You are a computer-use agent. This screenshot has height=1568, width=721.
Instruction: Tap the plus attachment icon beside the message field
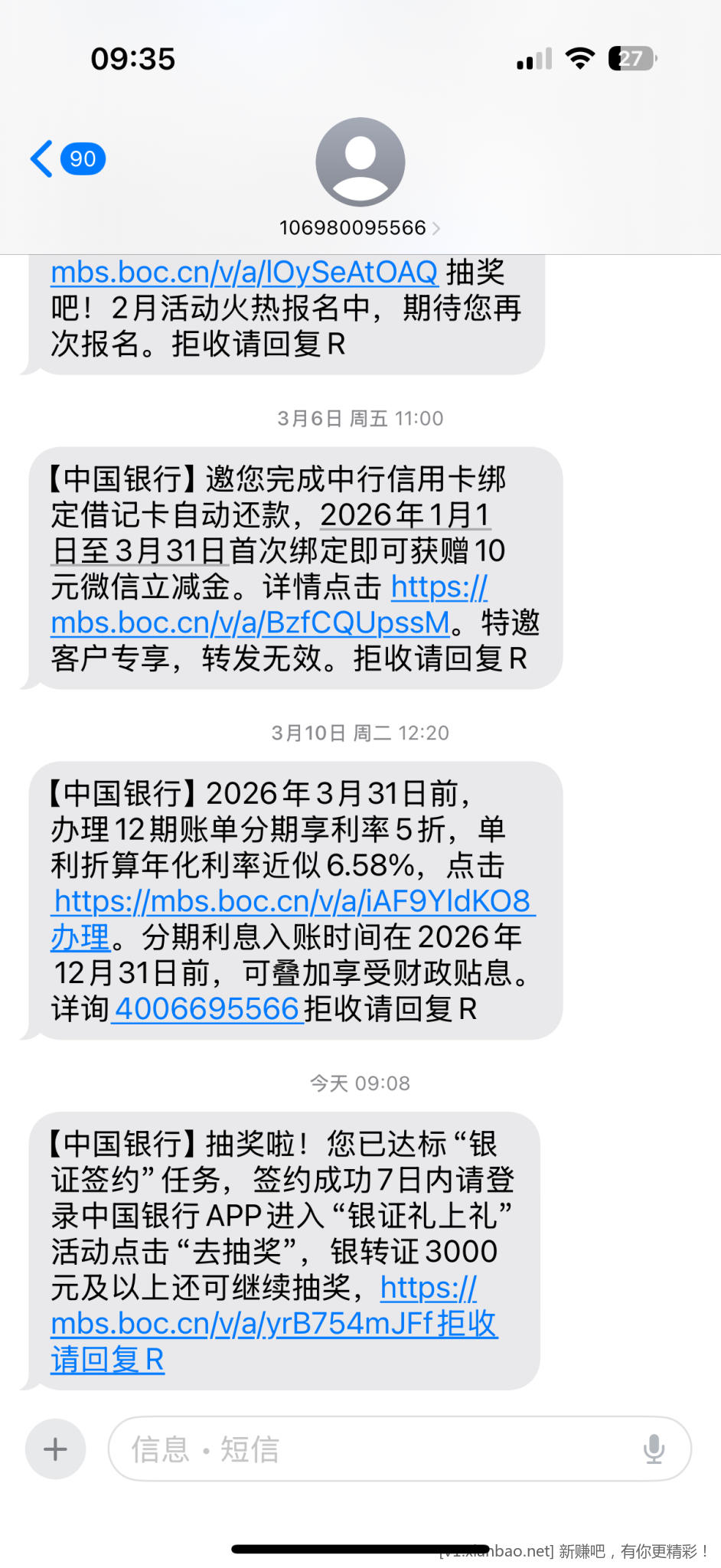pyautogui.click(x=54, y=1449)
